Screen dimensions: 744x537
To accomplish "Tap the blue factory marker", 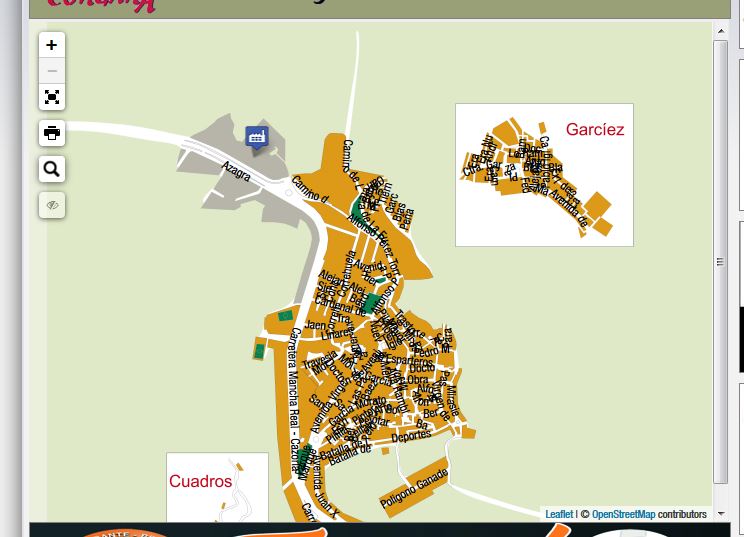I will click(x=257, y=138).
